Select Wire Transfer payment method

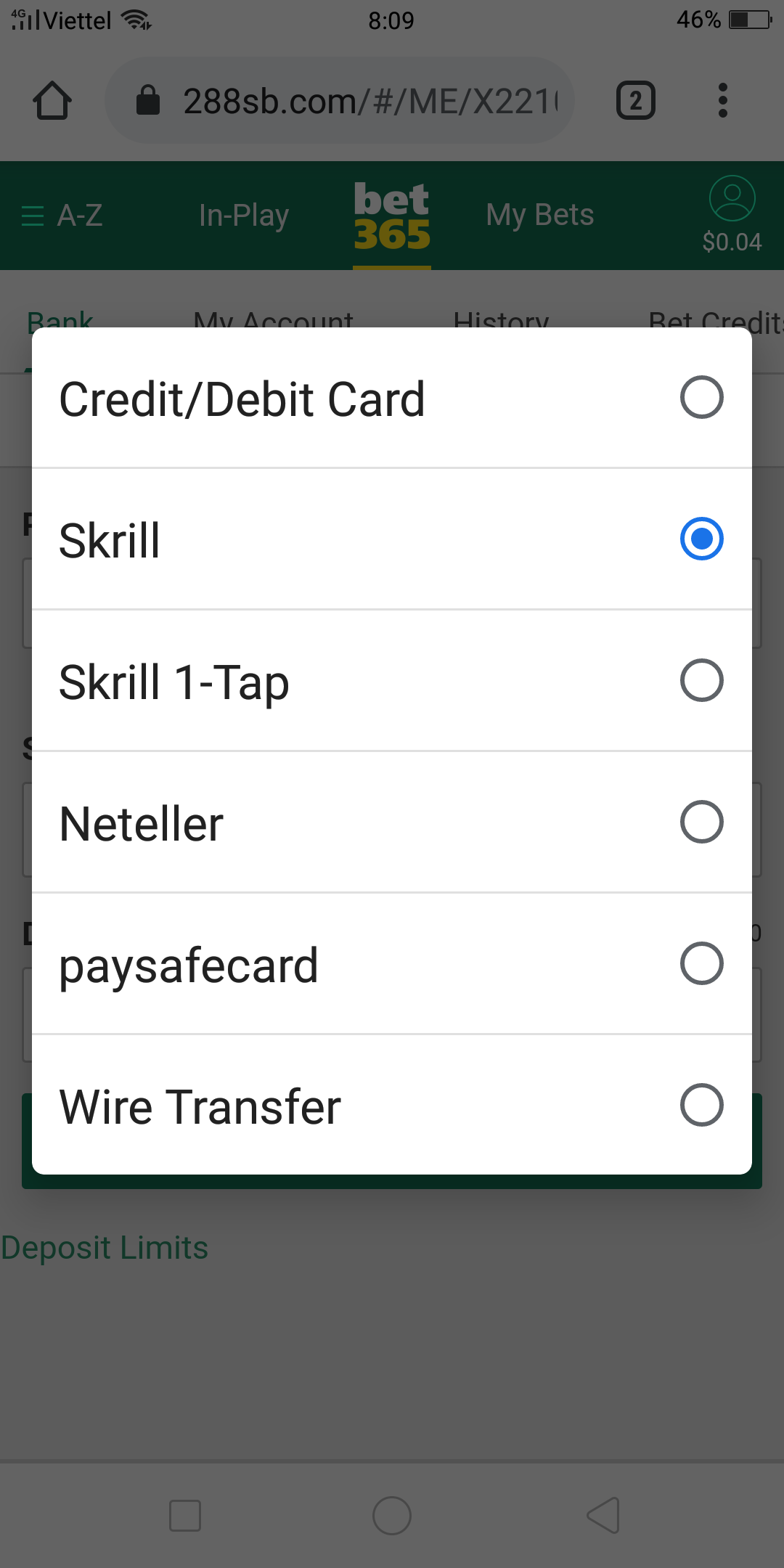[x=392, y=1106]
